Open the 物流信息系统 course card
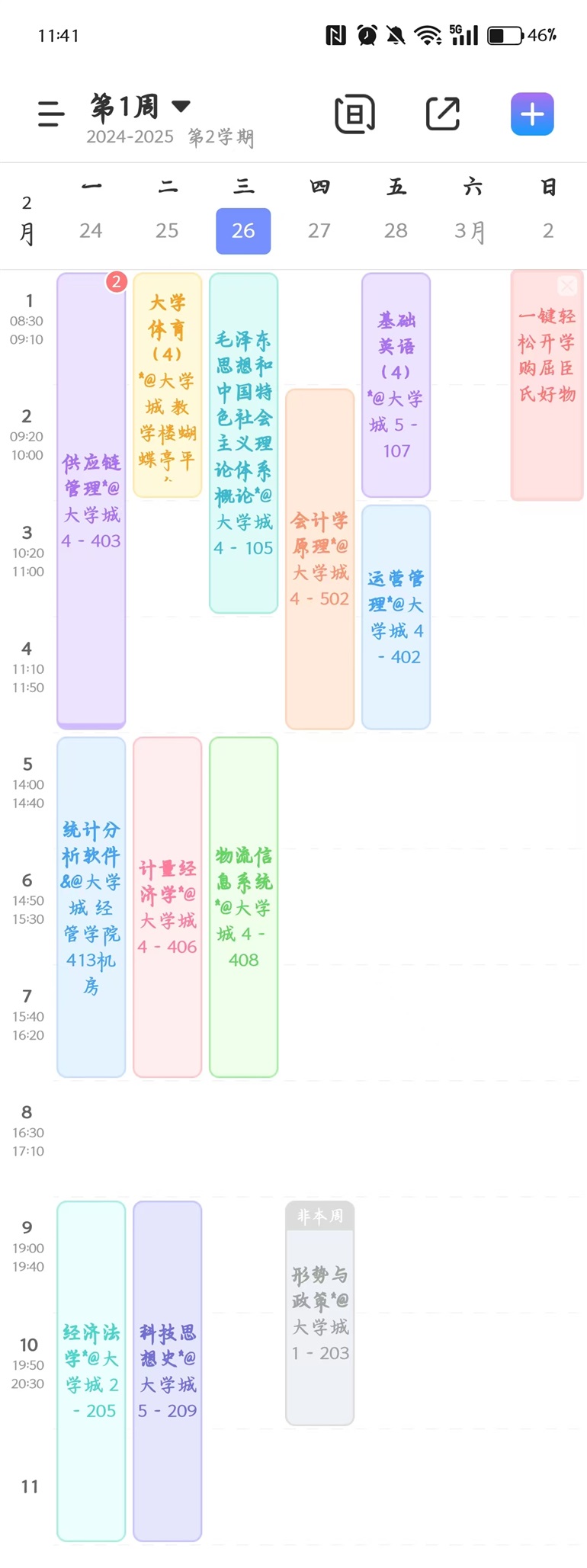587x1568 pixels. pyautogui.click(x=243, y=906)
